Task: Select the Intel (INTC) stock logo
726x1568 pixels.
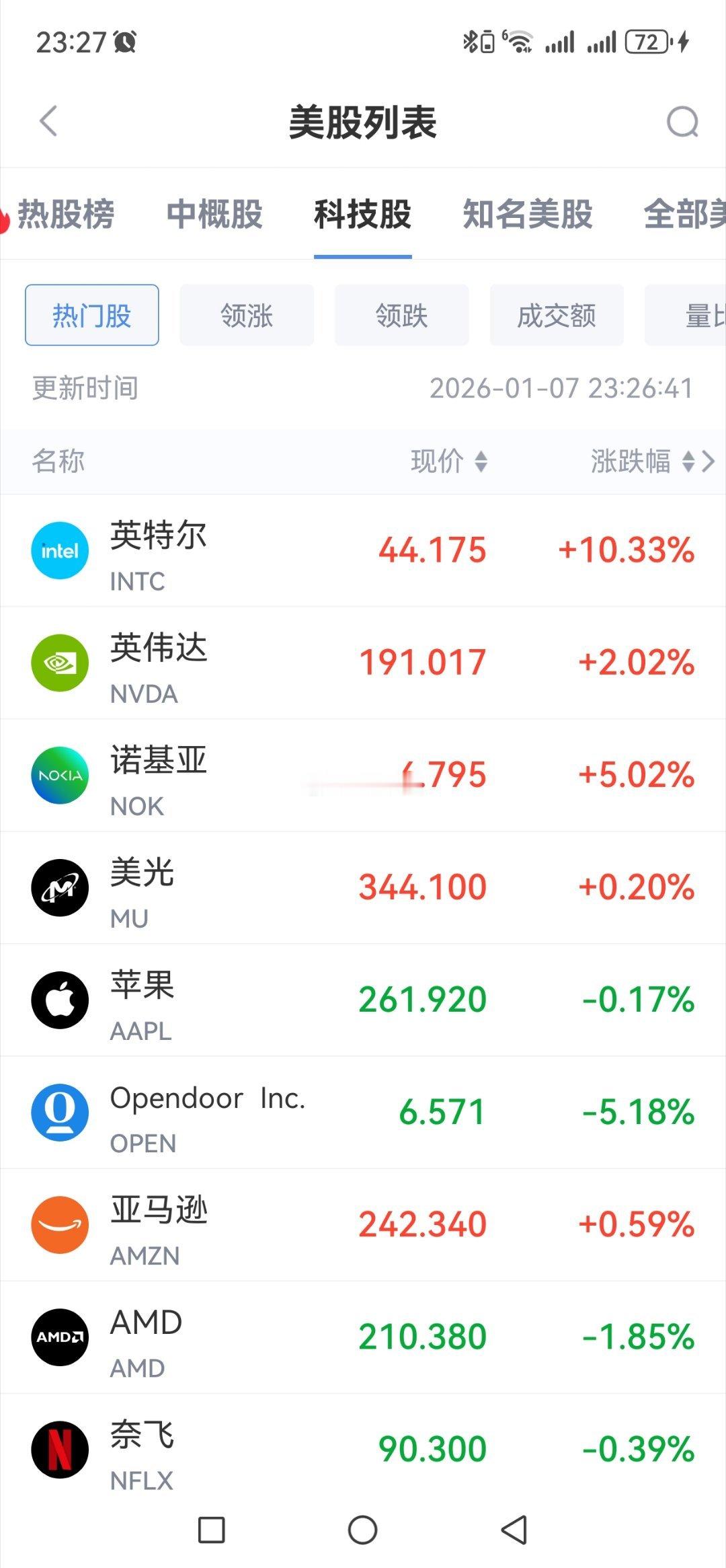Action: [x=59, y=550]
